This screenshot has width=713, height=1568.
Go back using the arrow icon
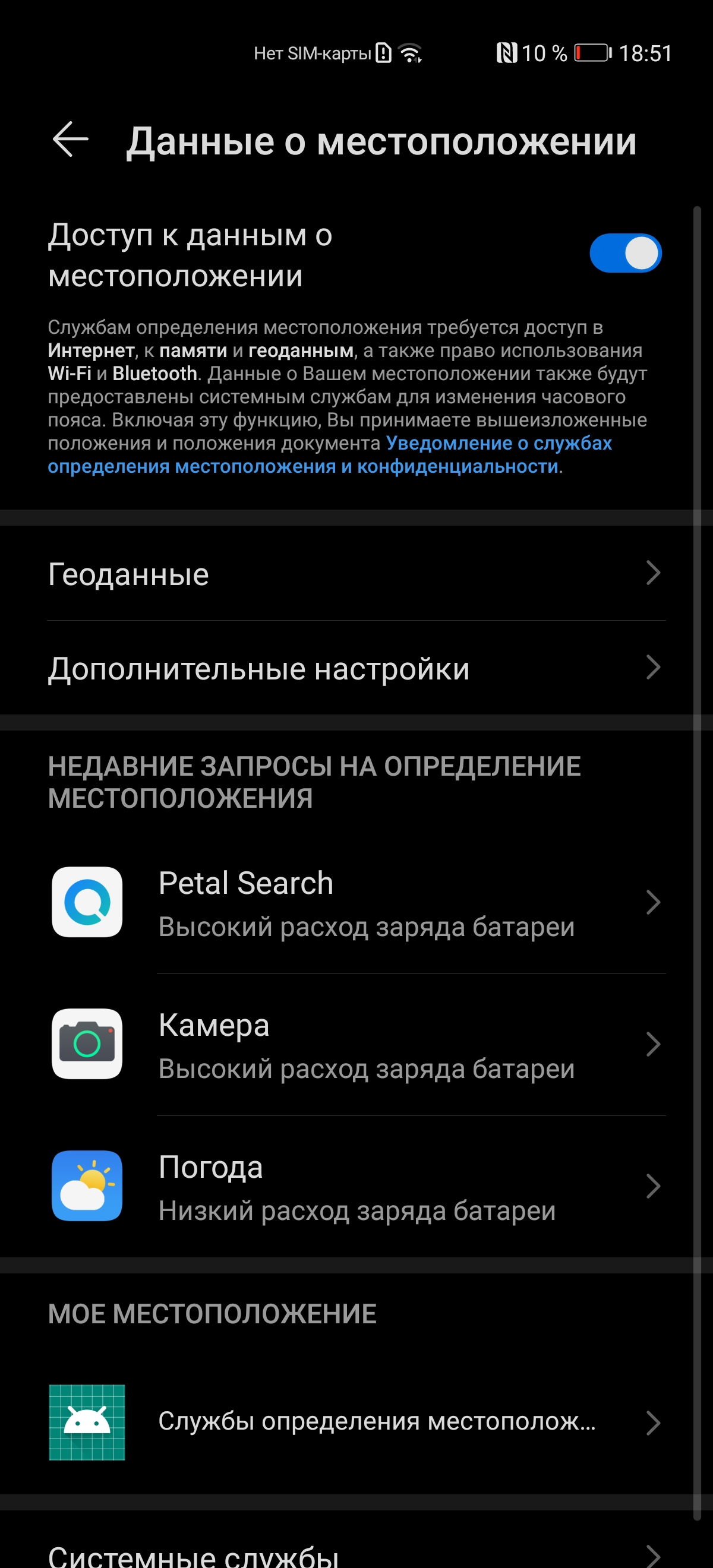point(71,140)
